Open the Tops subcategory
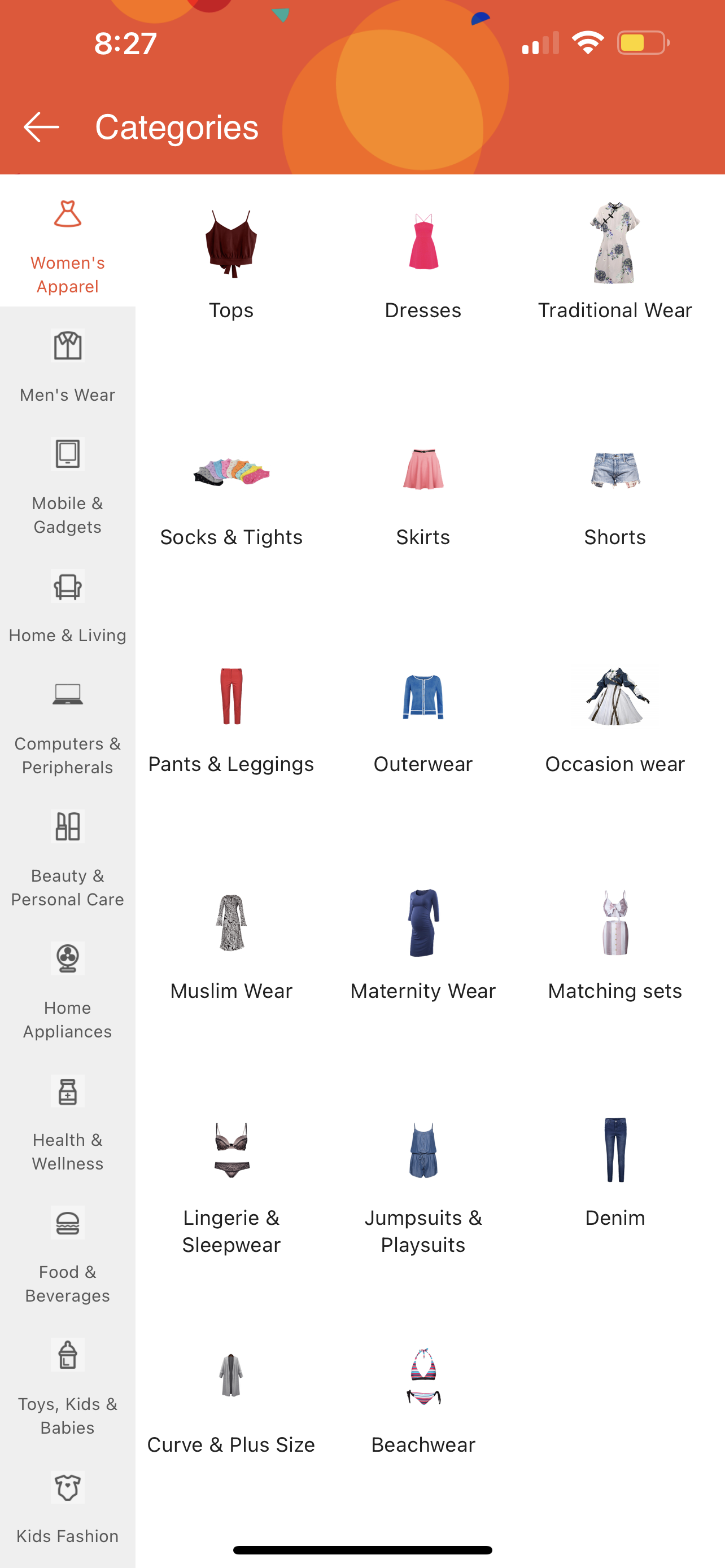Screen dimensions: 725x1568 point(232,263)
